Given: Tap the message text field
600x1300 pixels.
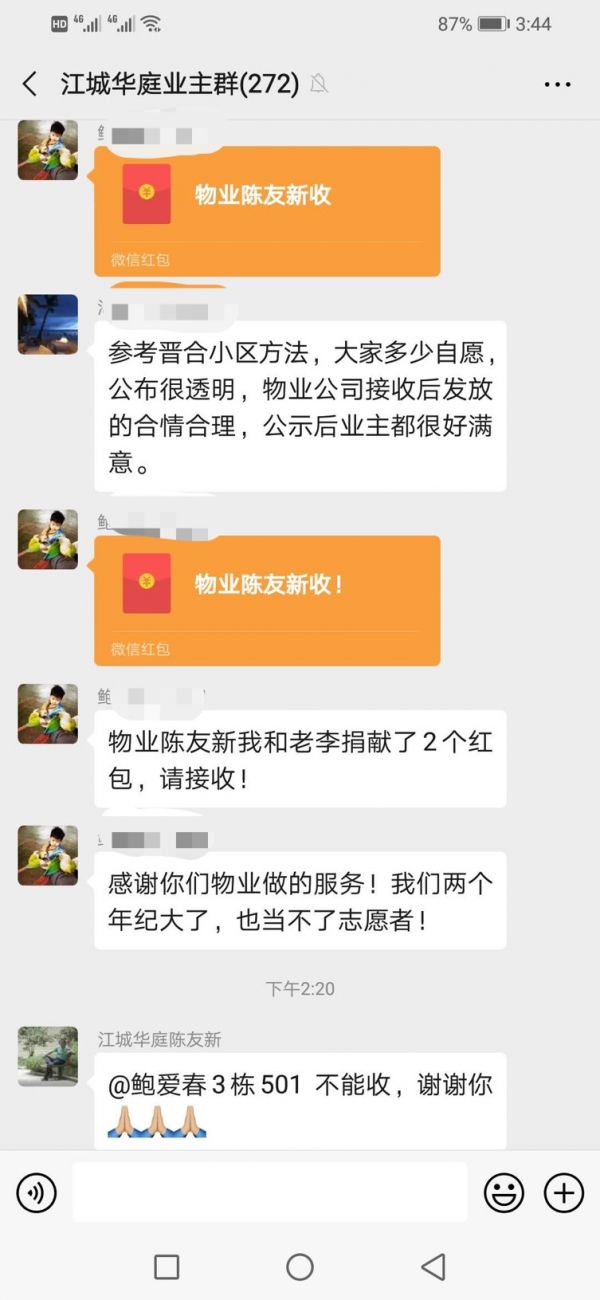Looking at the screenshot, I should [x=270, y=1192].
